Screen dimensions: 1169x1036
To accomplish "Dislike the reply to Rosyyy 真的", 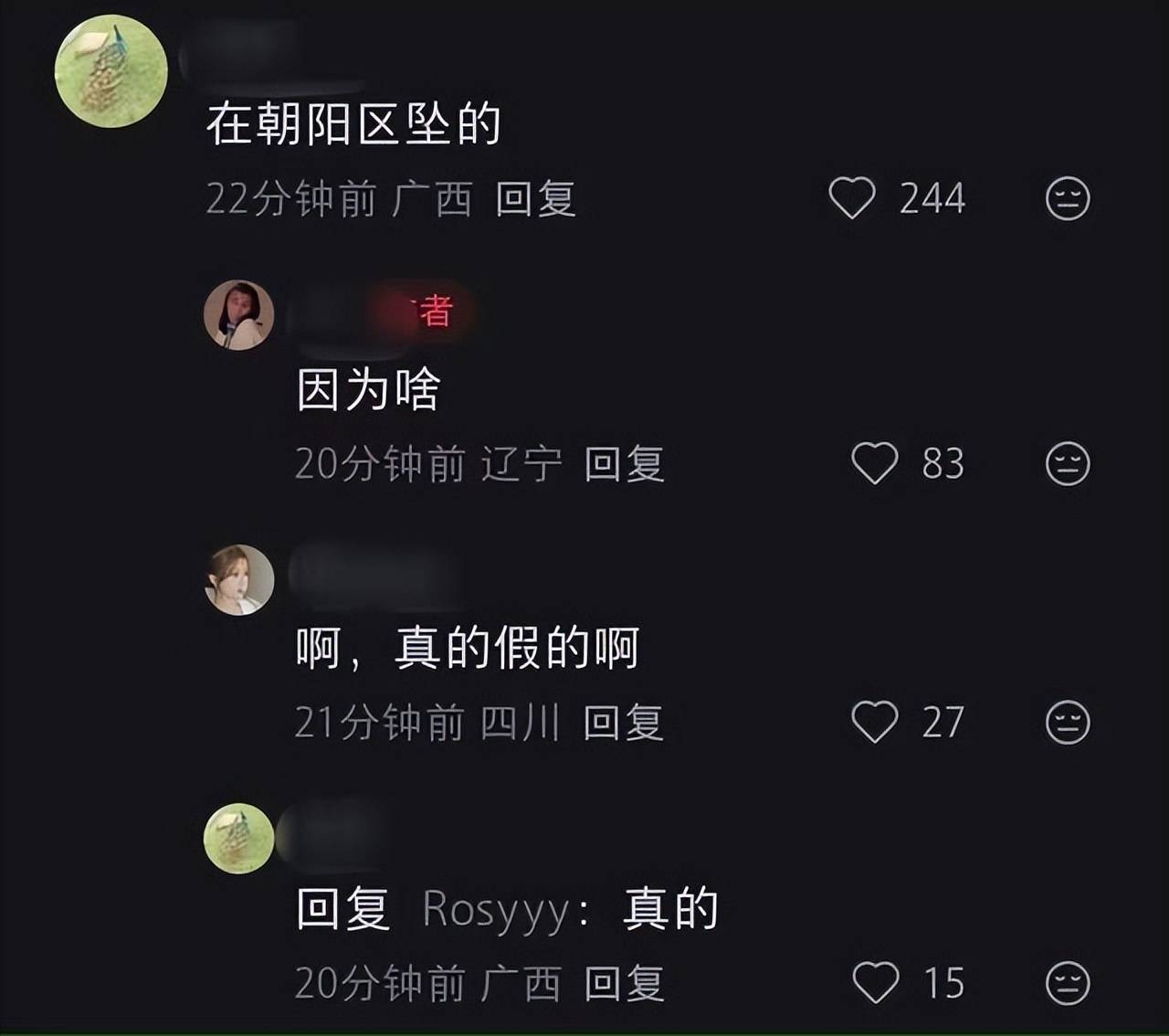I will tap(1067, 983).
